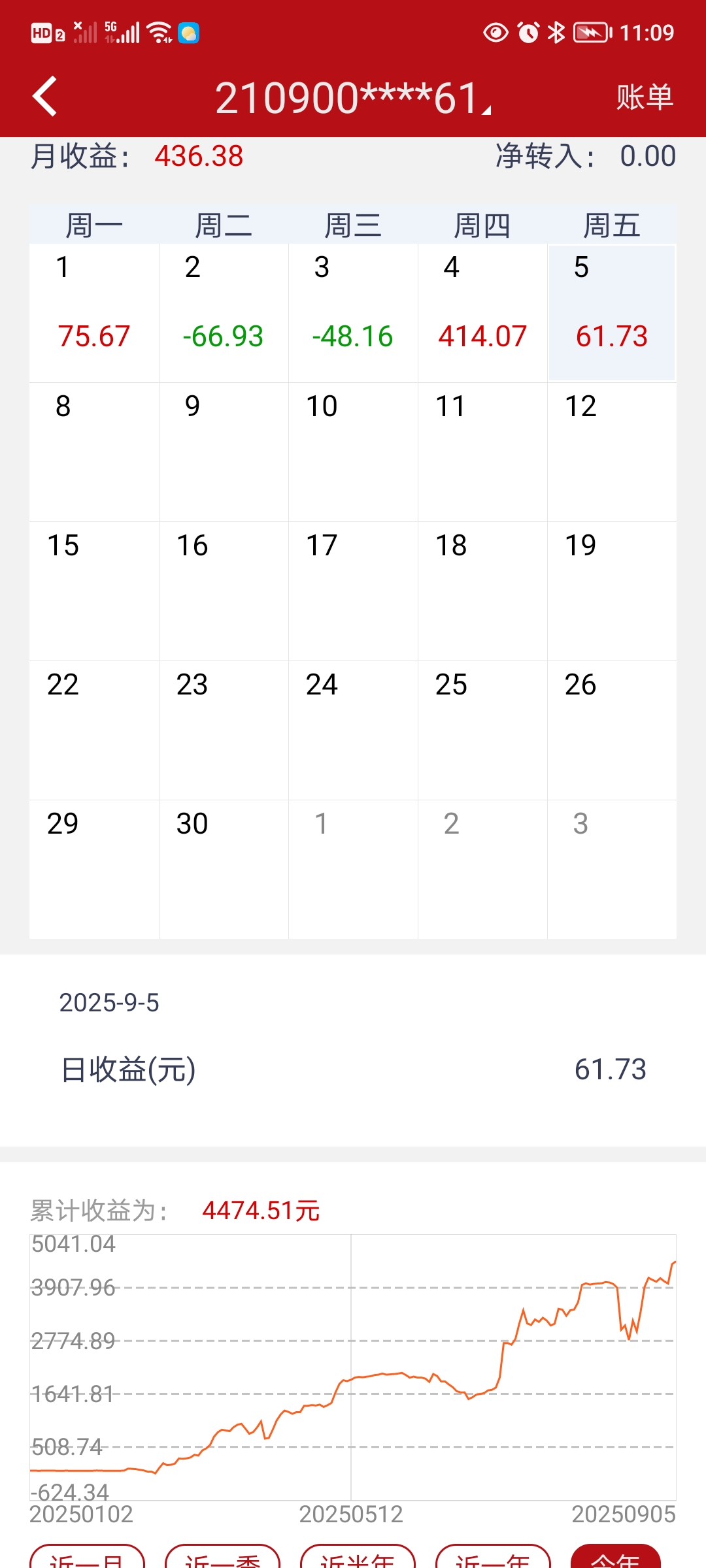Select September 2 with -66.93 loss
706x1568 pixels.
(224, 313)
